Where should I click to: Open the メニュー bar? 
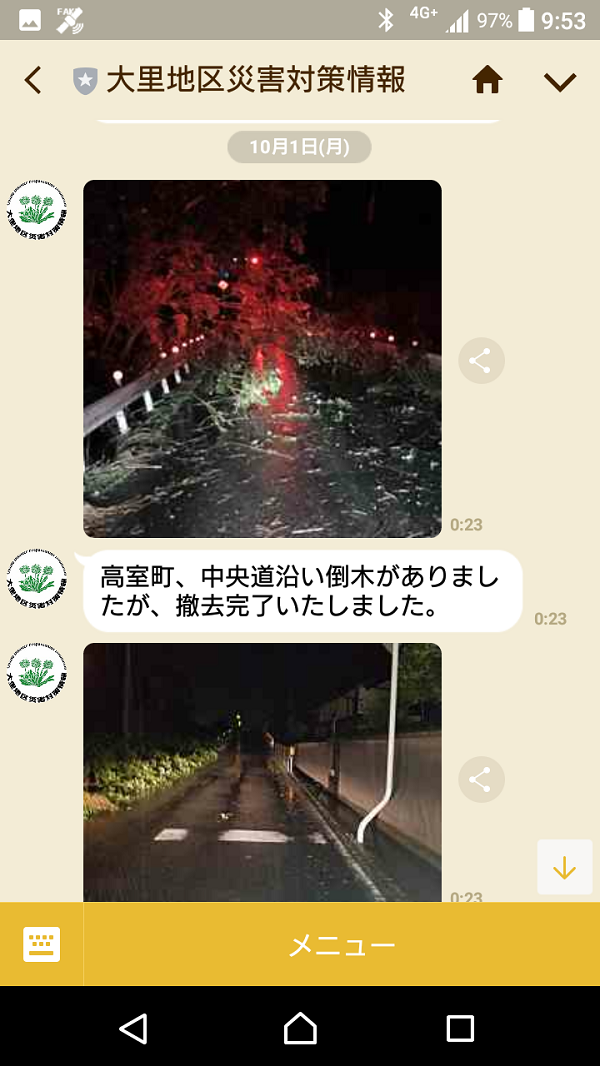click(x=342, y=944)
